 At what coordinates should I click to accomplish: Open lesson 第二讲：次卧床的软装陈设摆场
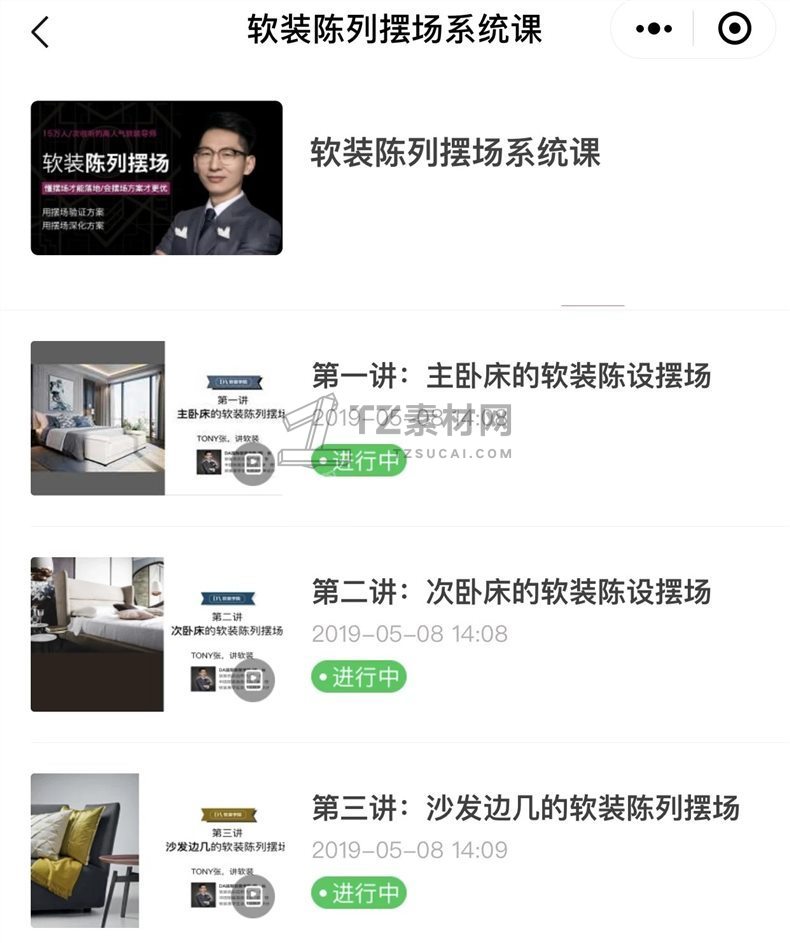[x=511, y=592]
